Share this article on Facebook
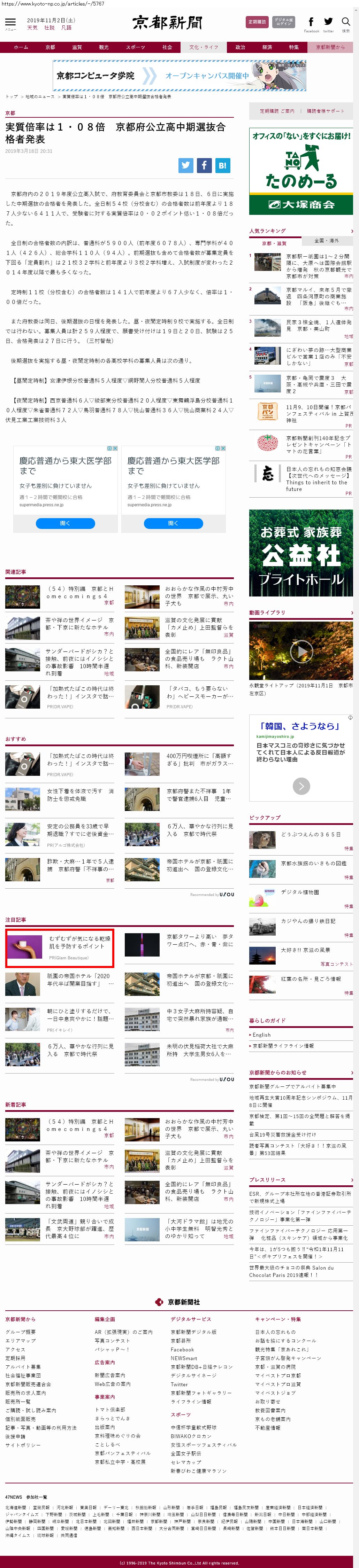 point(204,165)
